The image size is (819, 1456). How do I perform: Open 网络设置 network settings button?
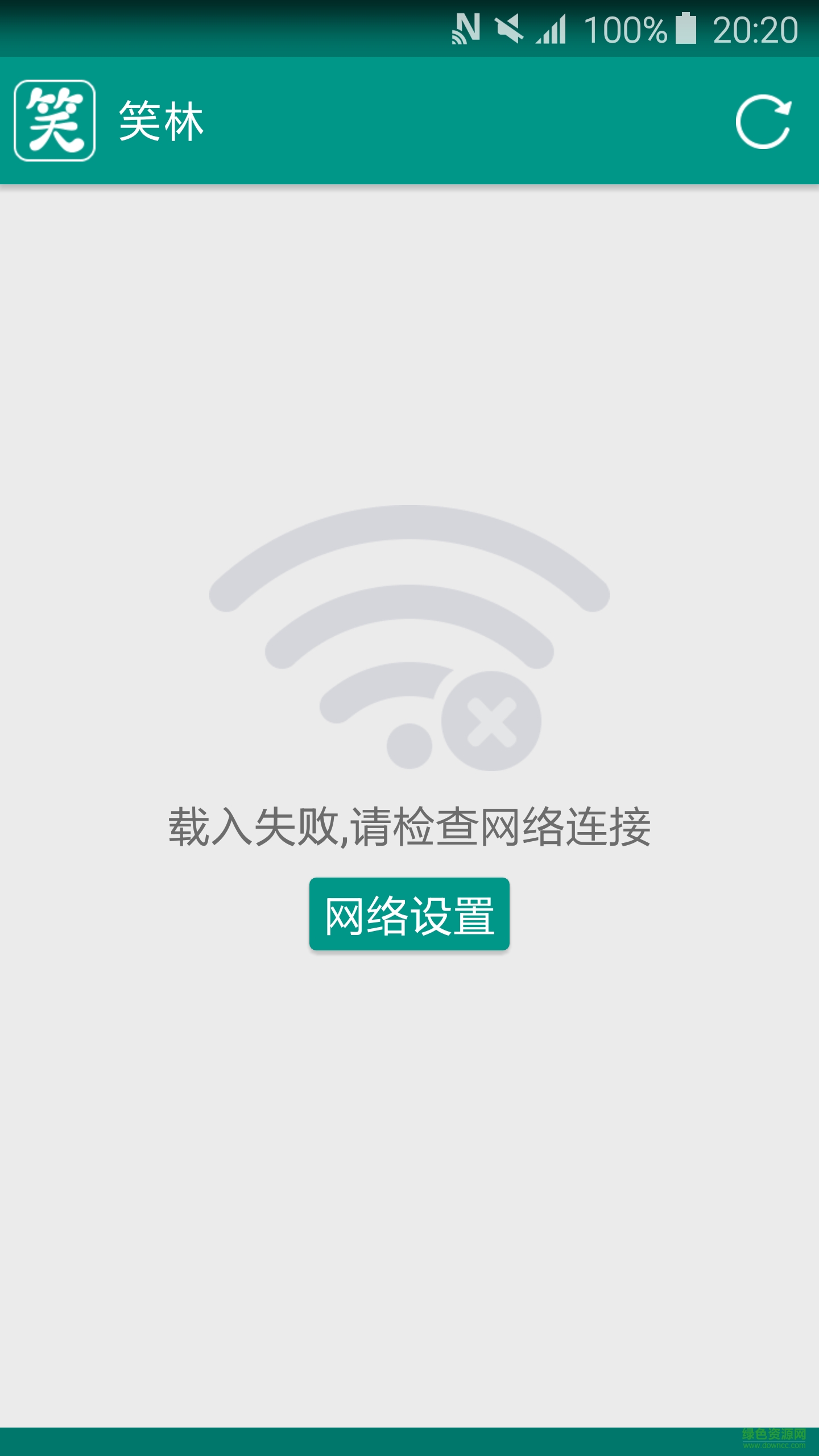coord(409,914)
